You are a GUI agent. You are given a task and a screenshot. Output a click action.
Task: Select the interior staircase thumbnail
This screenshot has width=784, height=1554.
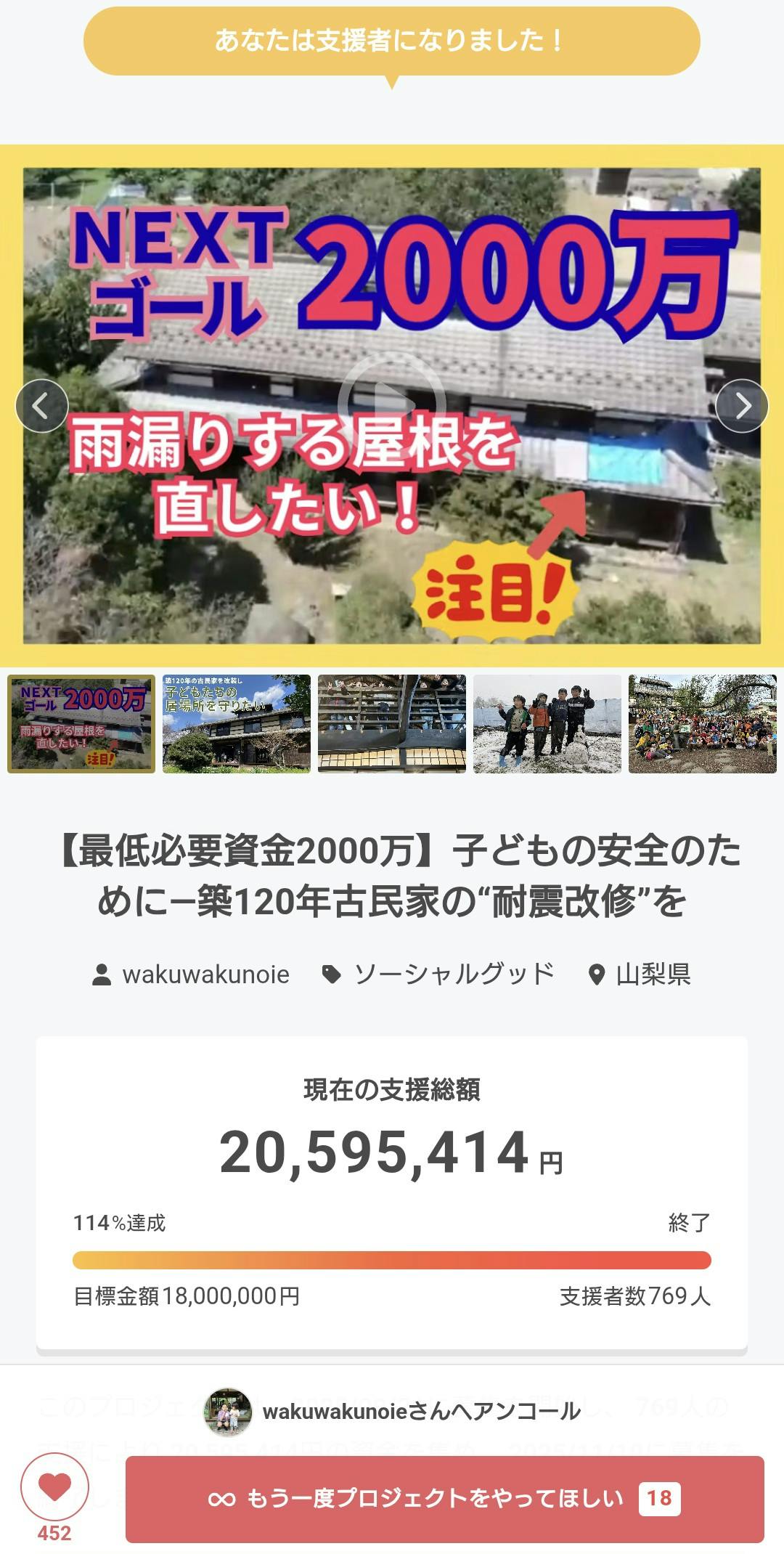coord(392,723)
